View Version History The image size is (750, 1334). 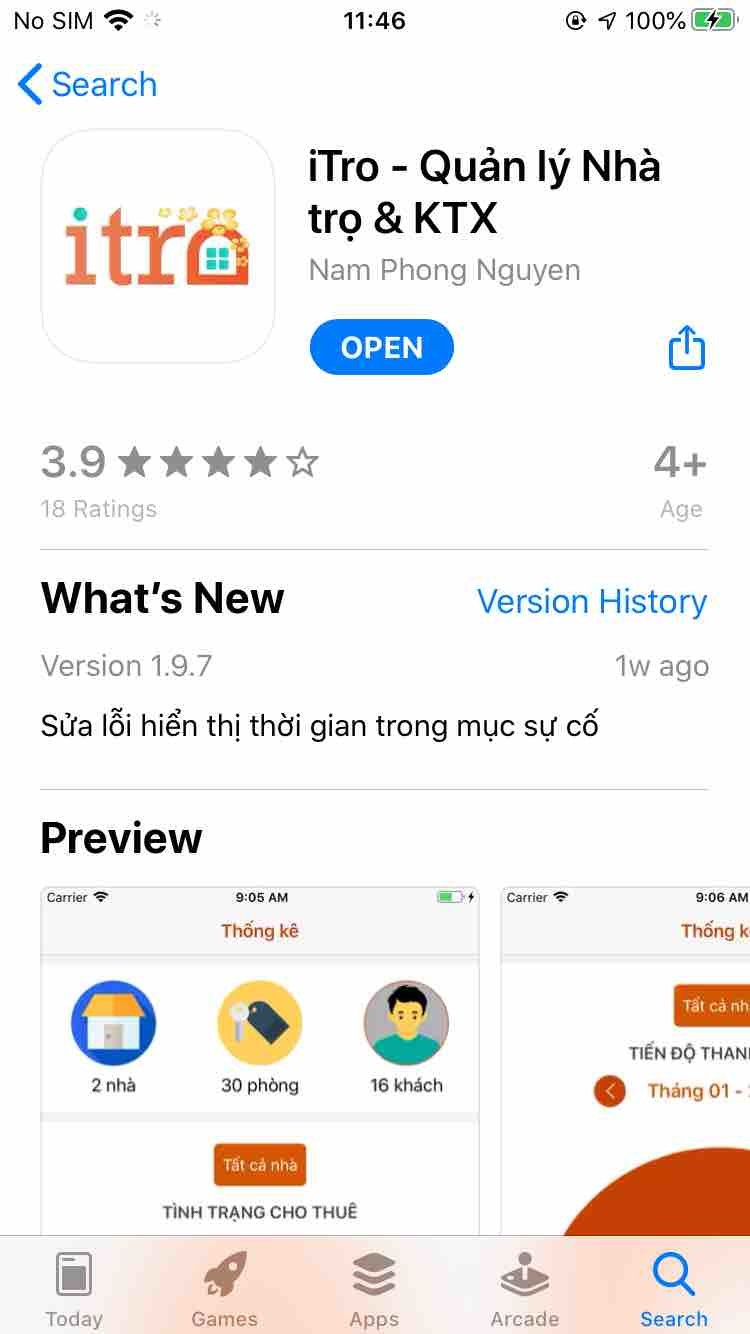592,602
